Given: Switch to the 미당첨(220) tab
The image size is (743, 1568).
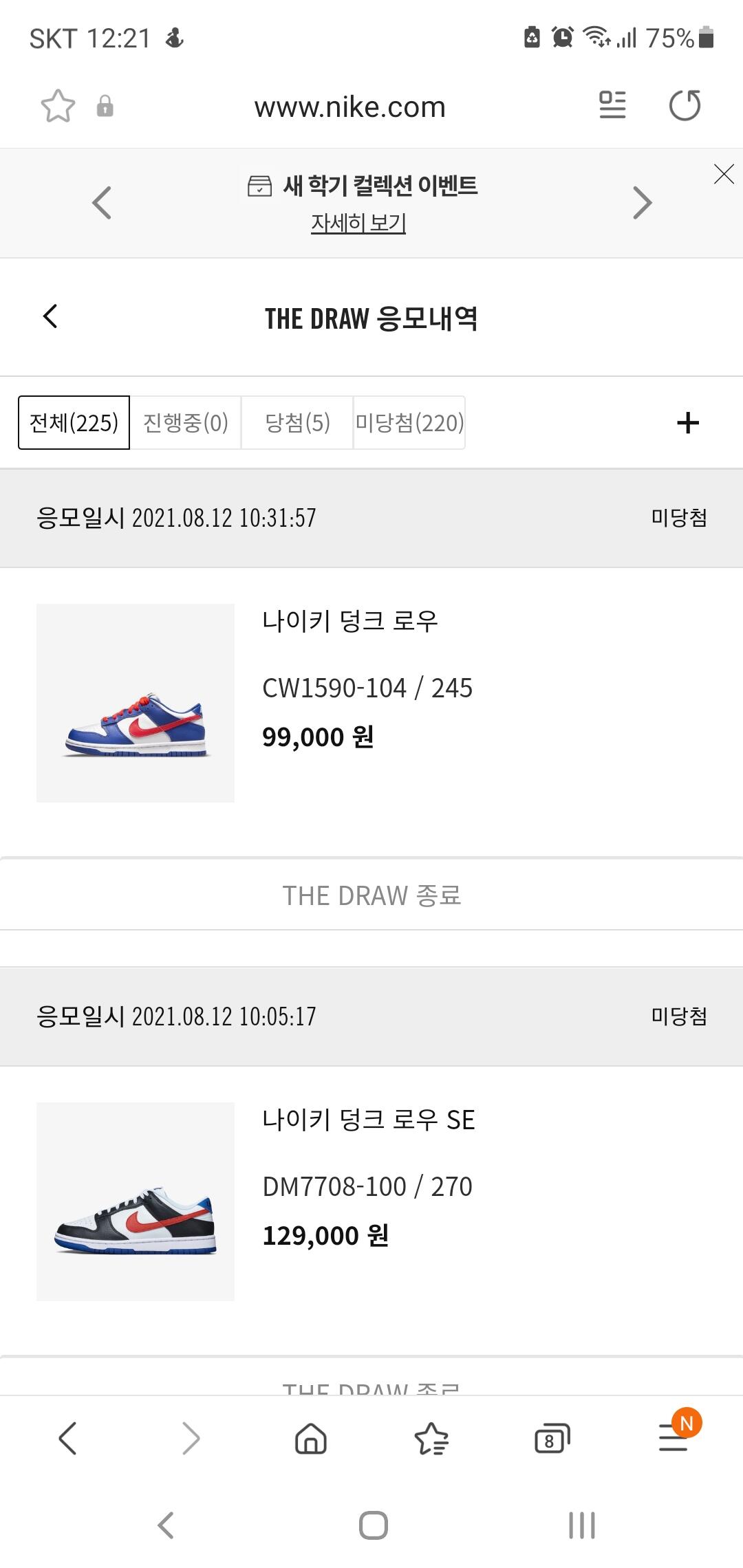Looking at the screenshot, I should 409,422.
